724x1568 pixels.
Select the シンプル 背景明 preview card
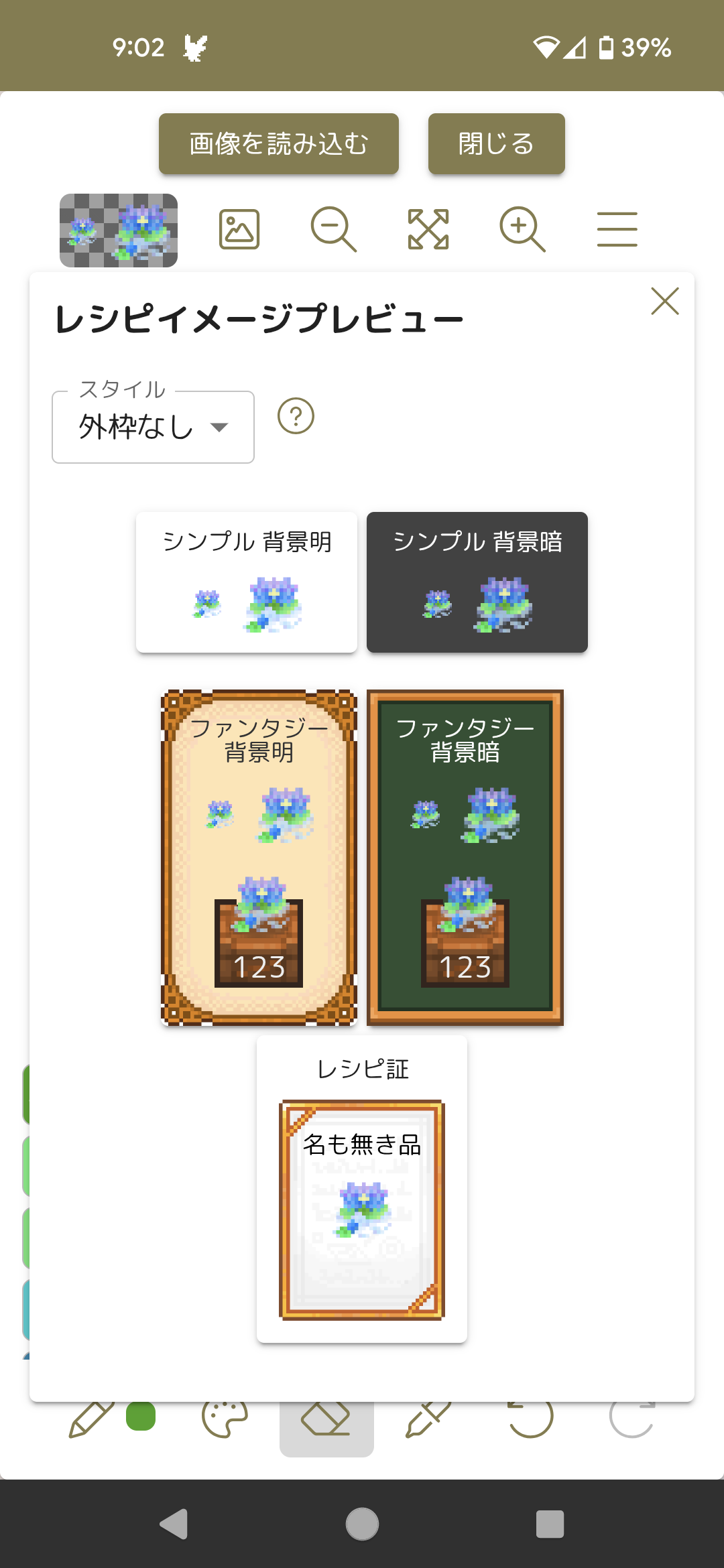tap(247, 582)
